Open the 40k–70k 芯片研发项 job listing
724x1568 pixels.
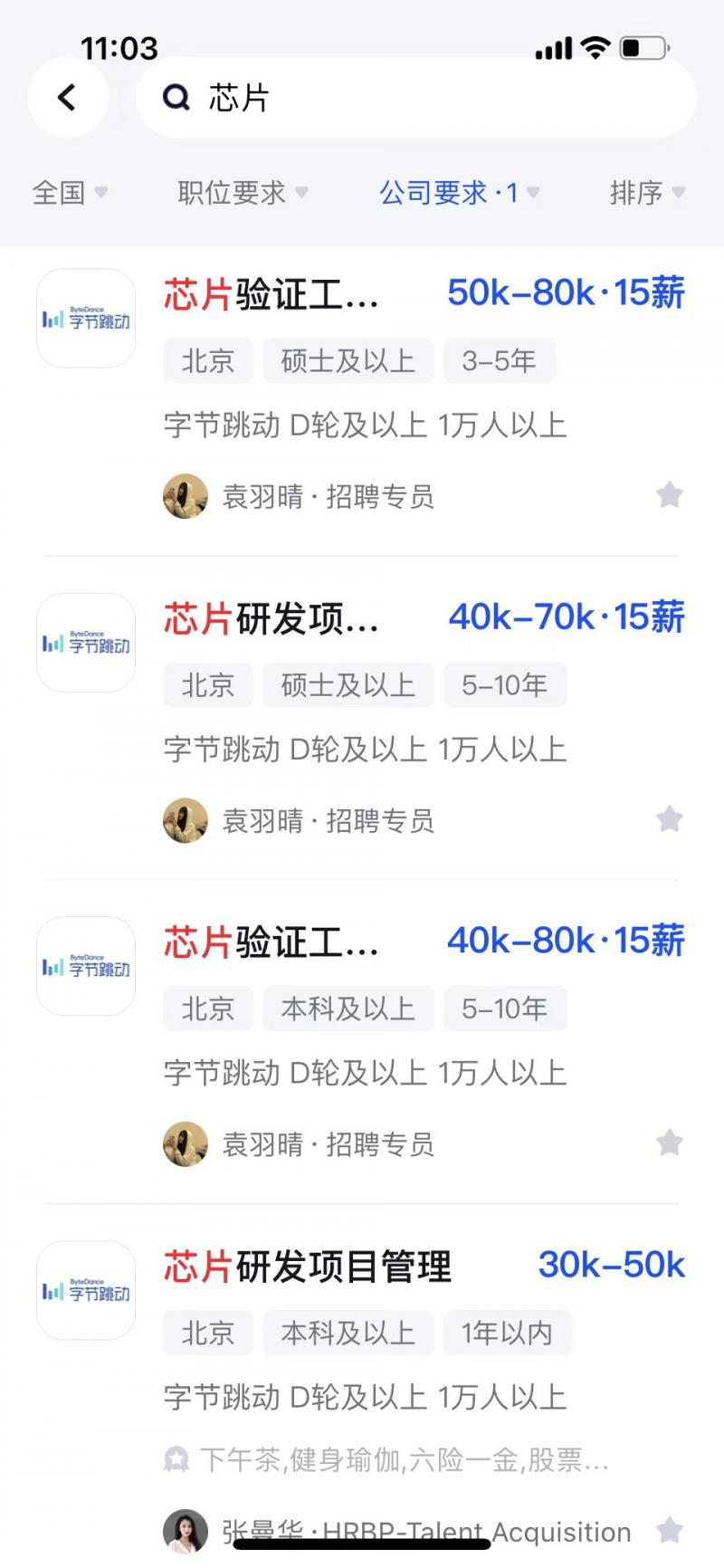click(362, 717)
